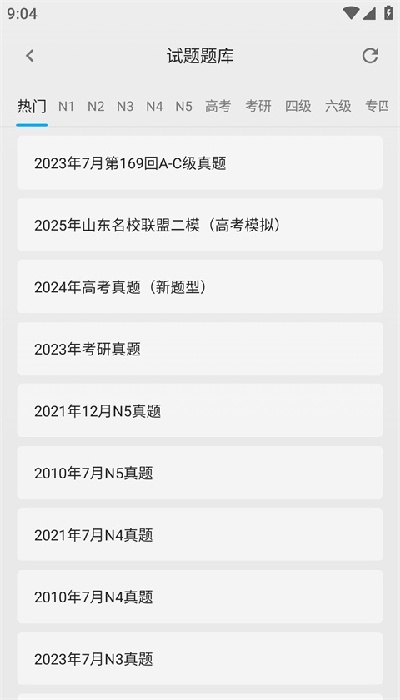400x700 pixels.
Task: Switch to the N1 tab
Action: [x=66, y=106]
